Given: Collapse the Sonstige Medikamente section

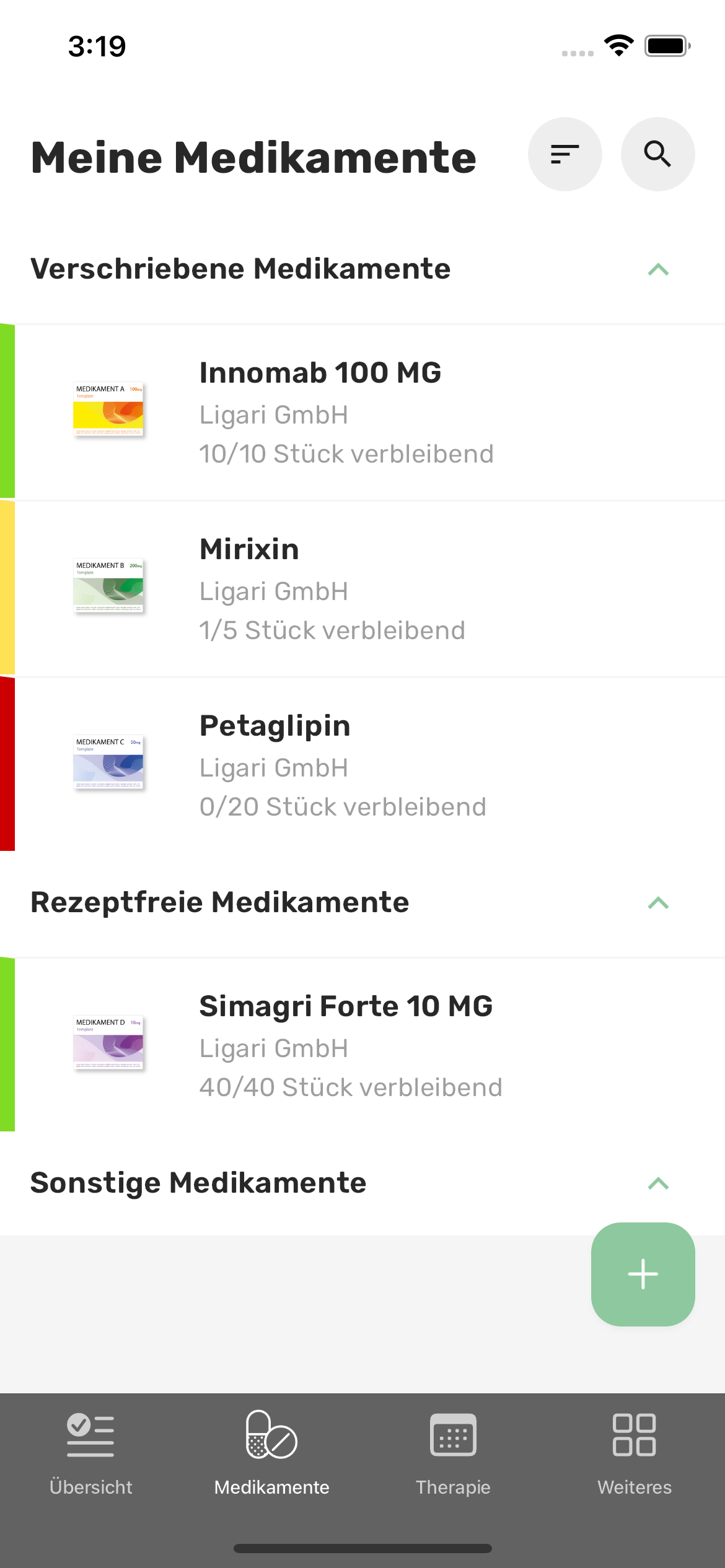Looking at the screenshot, I should [657, 1183].
